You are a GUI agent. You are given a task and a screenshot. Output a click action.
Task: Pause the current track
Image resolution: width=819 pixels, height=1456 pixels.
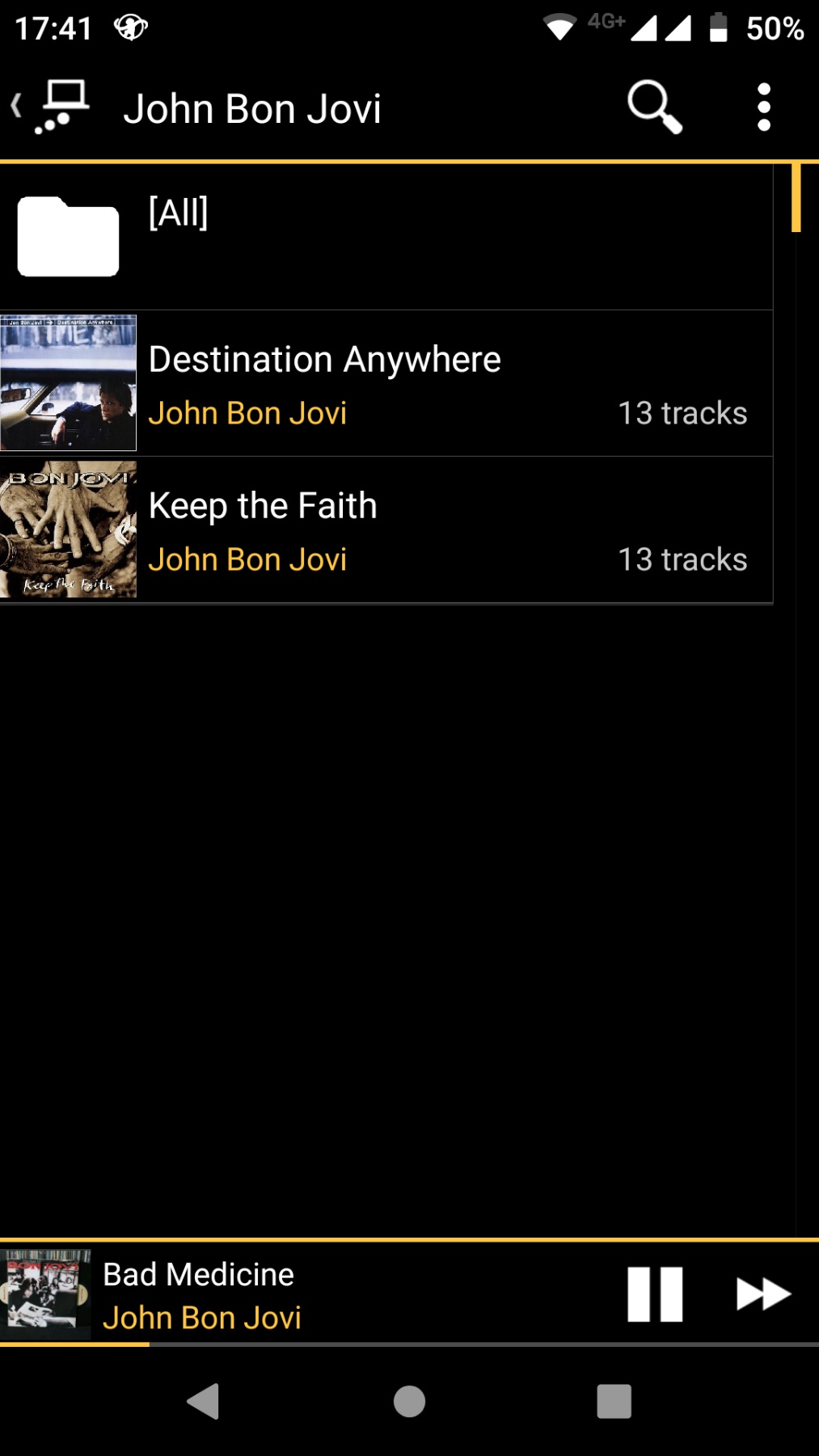(655, 1294)
